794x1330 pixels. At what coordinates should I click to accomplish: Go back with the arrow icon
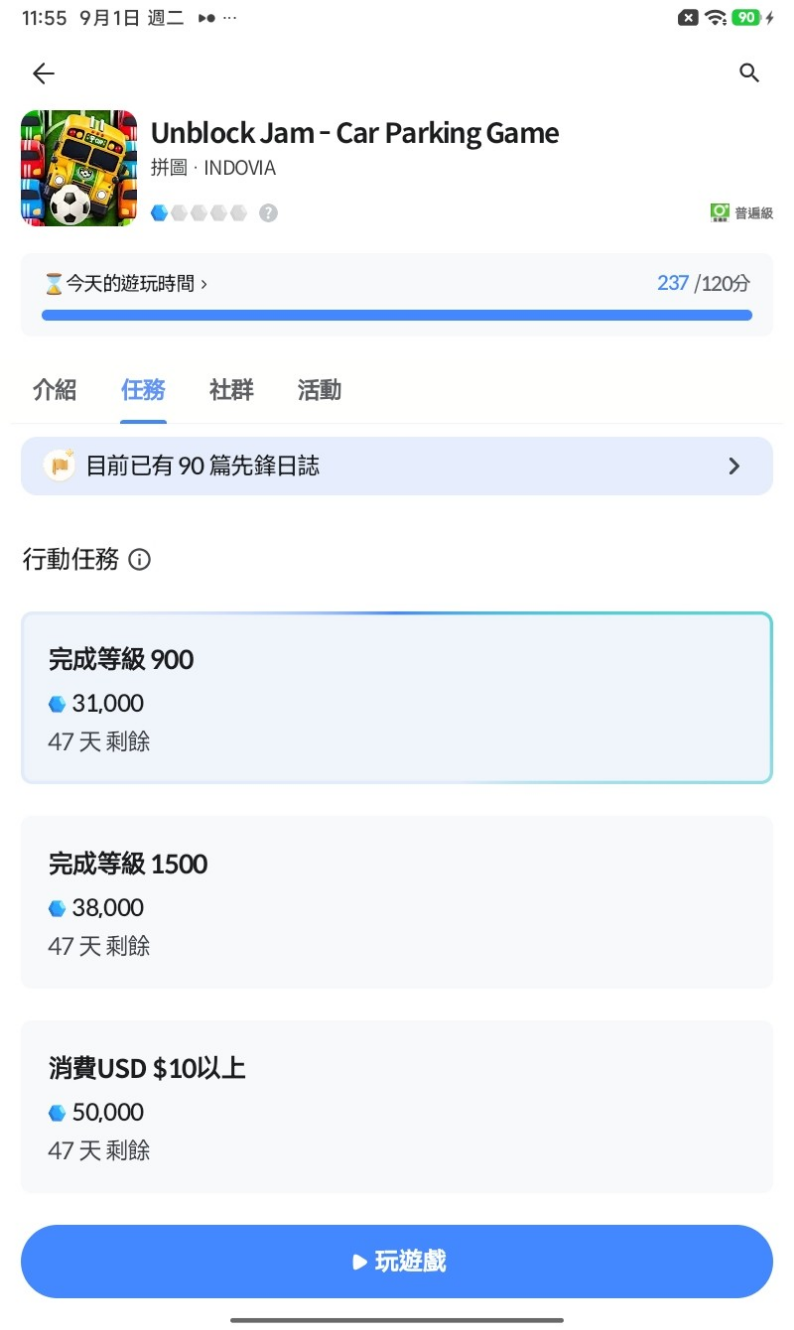pyautogui.click(x=43, y=73)
